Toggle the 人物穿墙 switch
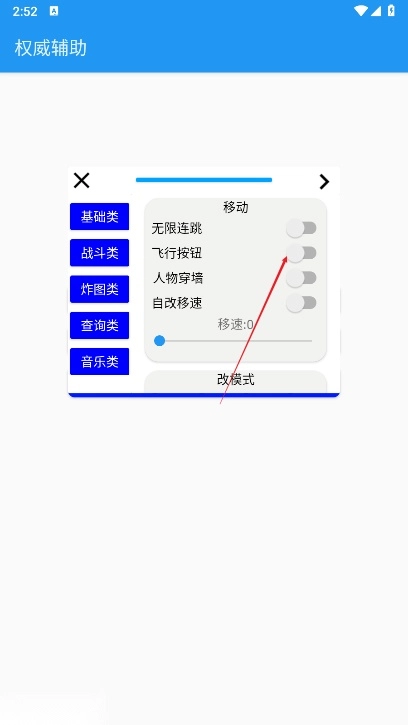 click(301, 278)
